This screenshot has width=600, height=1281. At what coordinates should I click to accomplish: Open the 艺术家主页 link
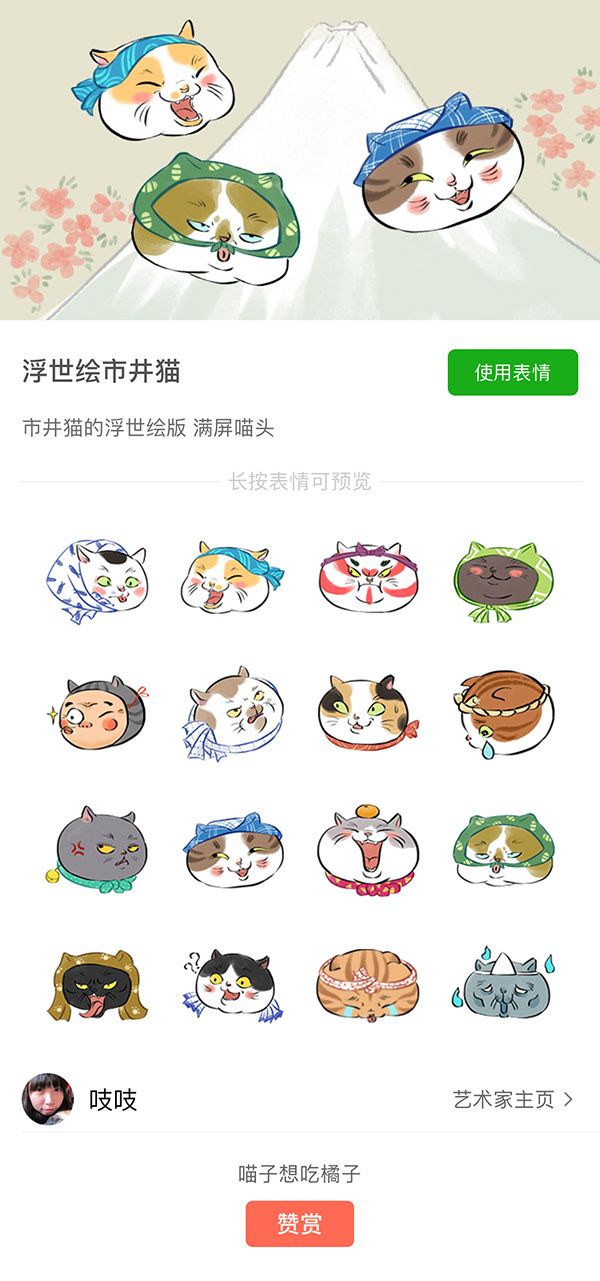[513, 1099]
